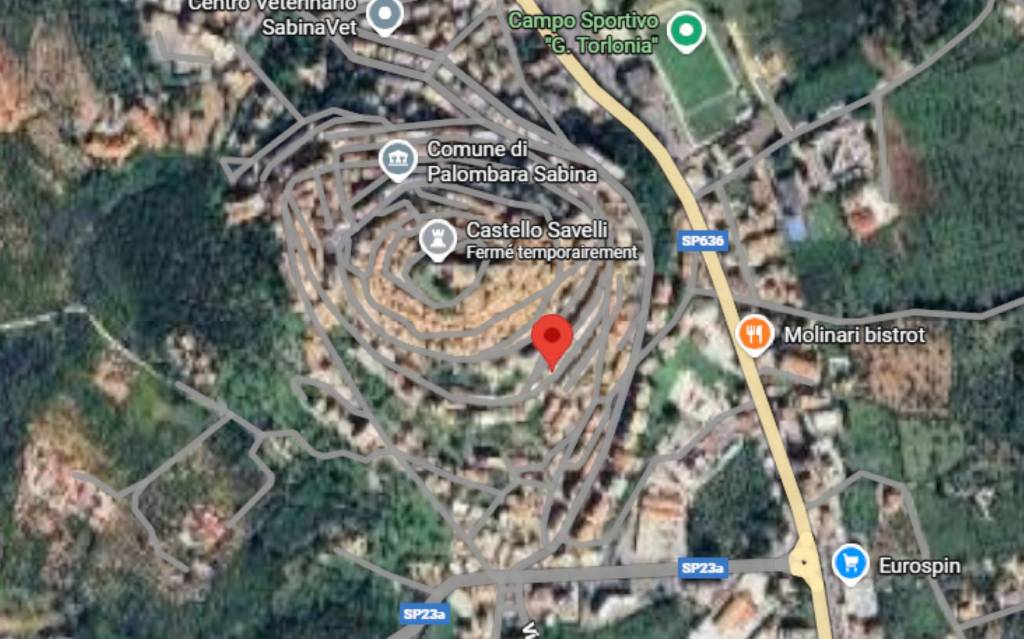This screenshot has width=1024, height=639.
Task: Open the Castello Savelli place marker
Action: click(436, 238)
